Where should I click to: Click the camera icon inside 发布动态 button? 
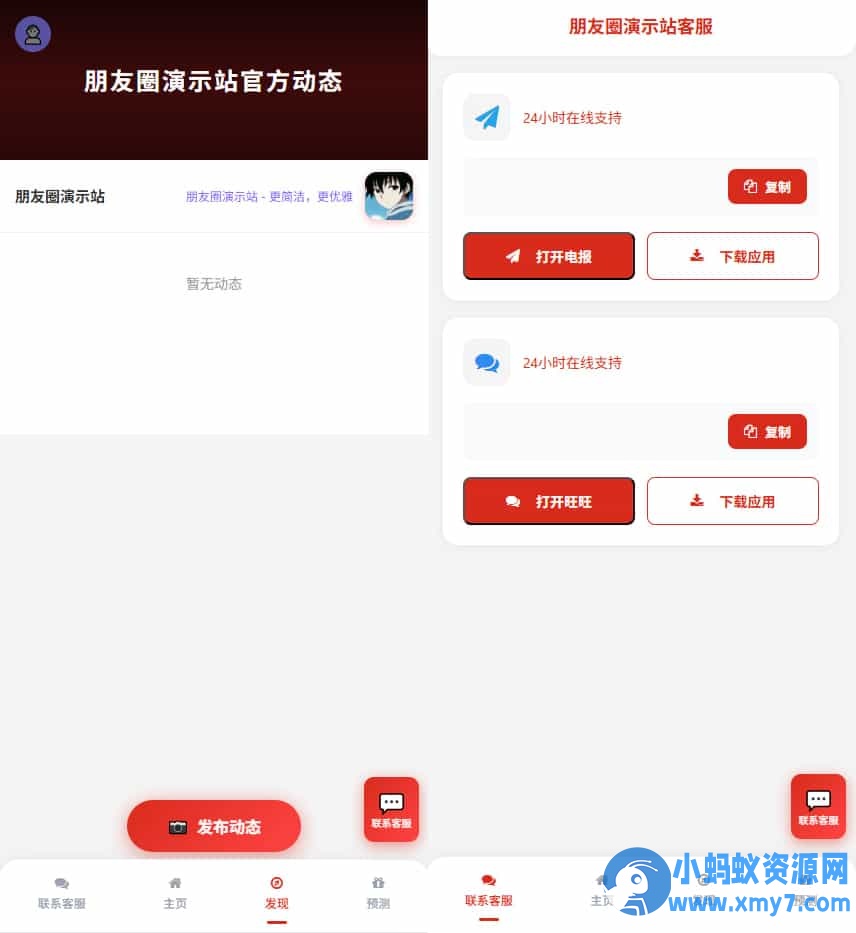click(x=177, y=827)
